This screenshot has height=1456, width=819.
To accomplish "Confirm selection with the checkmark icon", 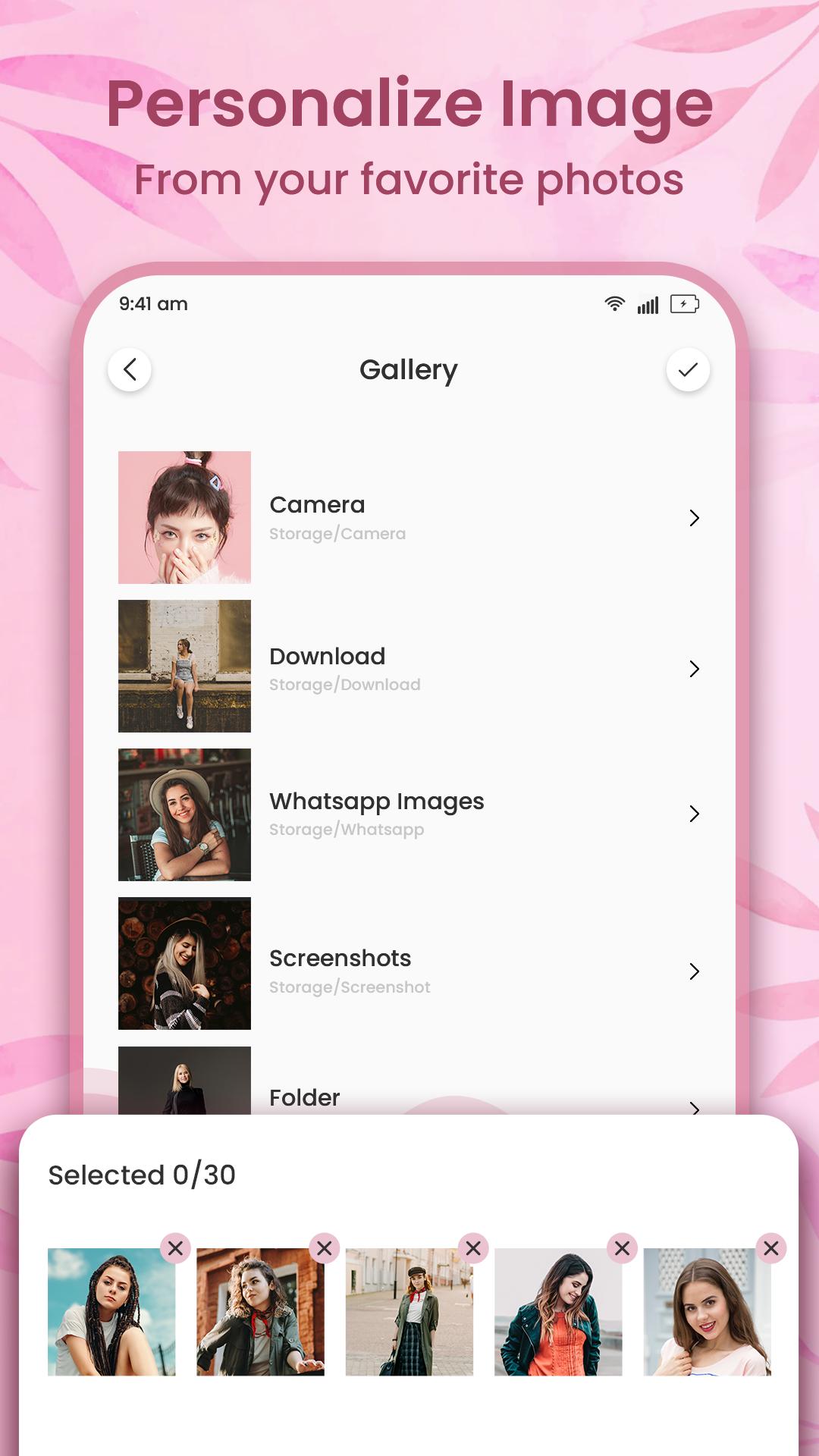I will point(687,371).
